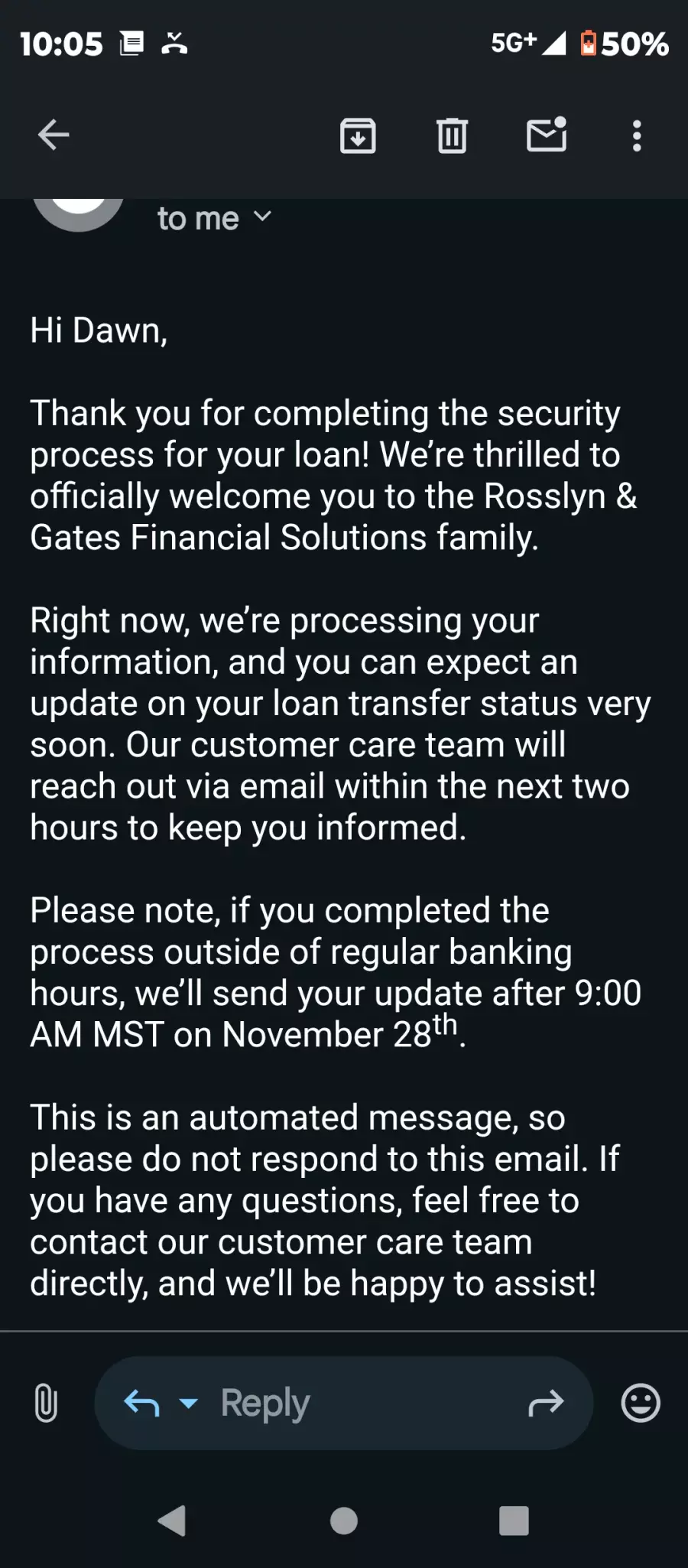Attach a file with the paperclip icon
The height and width of the screenshot is (1568, 688).
(x=46, y=1403)
